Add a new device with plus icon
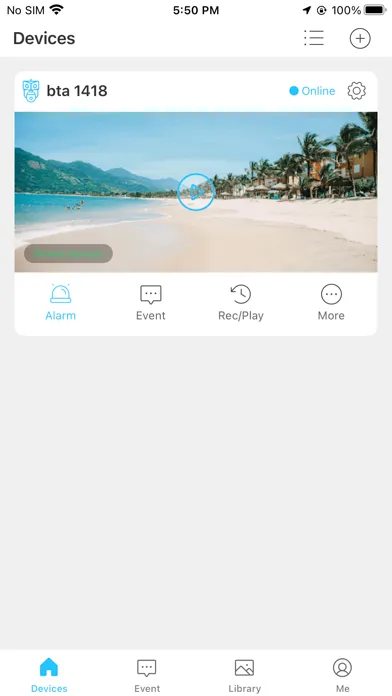The height and width of the screenshot is (696, 392). click(x=360, y=38)
